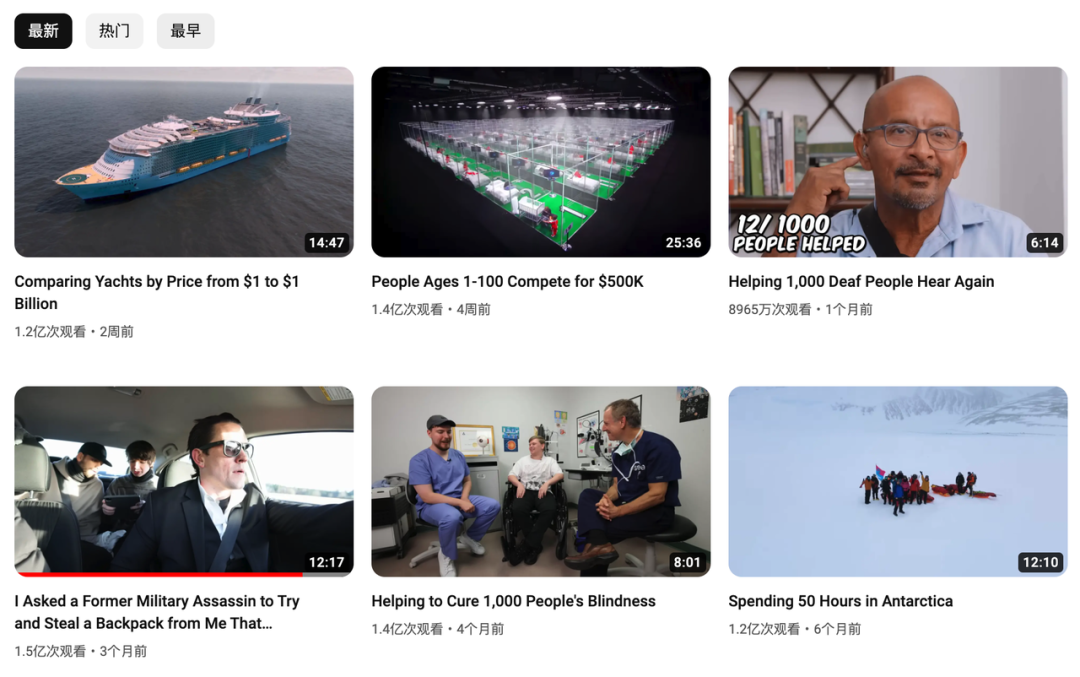Open the Comparing Yachts by Price video
Screen dimensions: 1080x677
pyautogui.click(x=184, y=162)
